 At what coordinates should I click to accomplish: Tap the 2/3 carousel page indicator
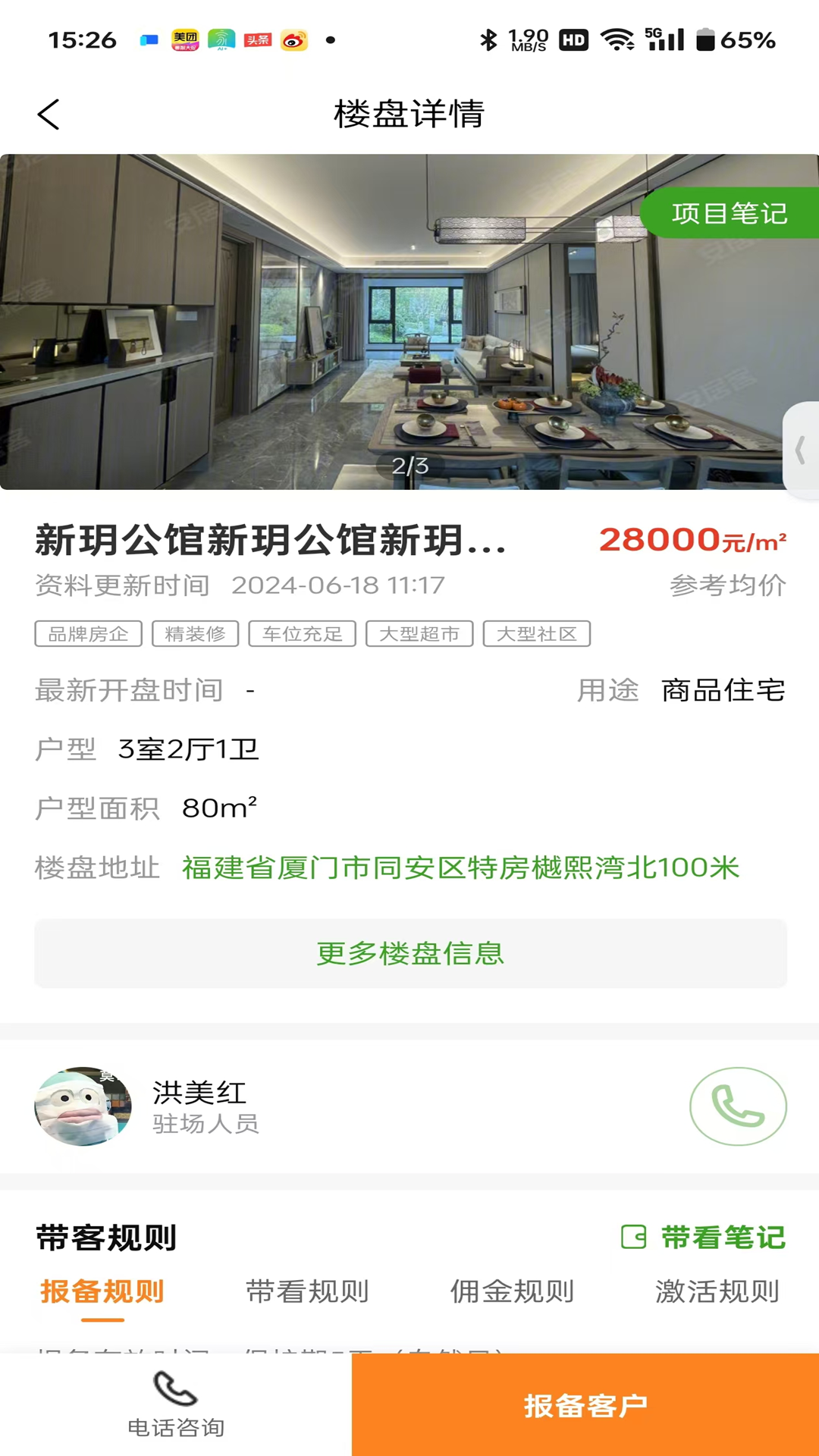click(409, 467)
